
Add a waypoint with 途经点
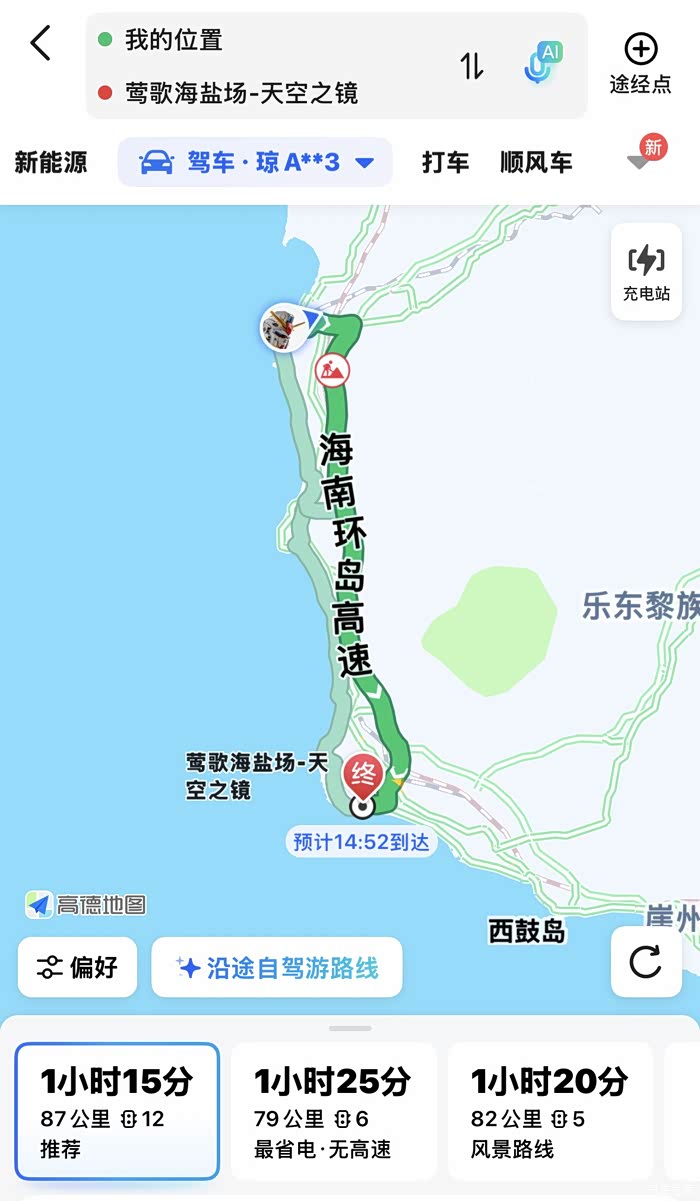640,63
